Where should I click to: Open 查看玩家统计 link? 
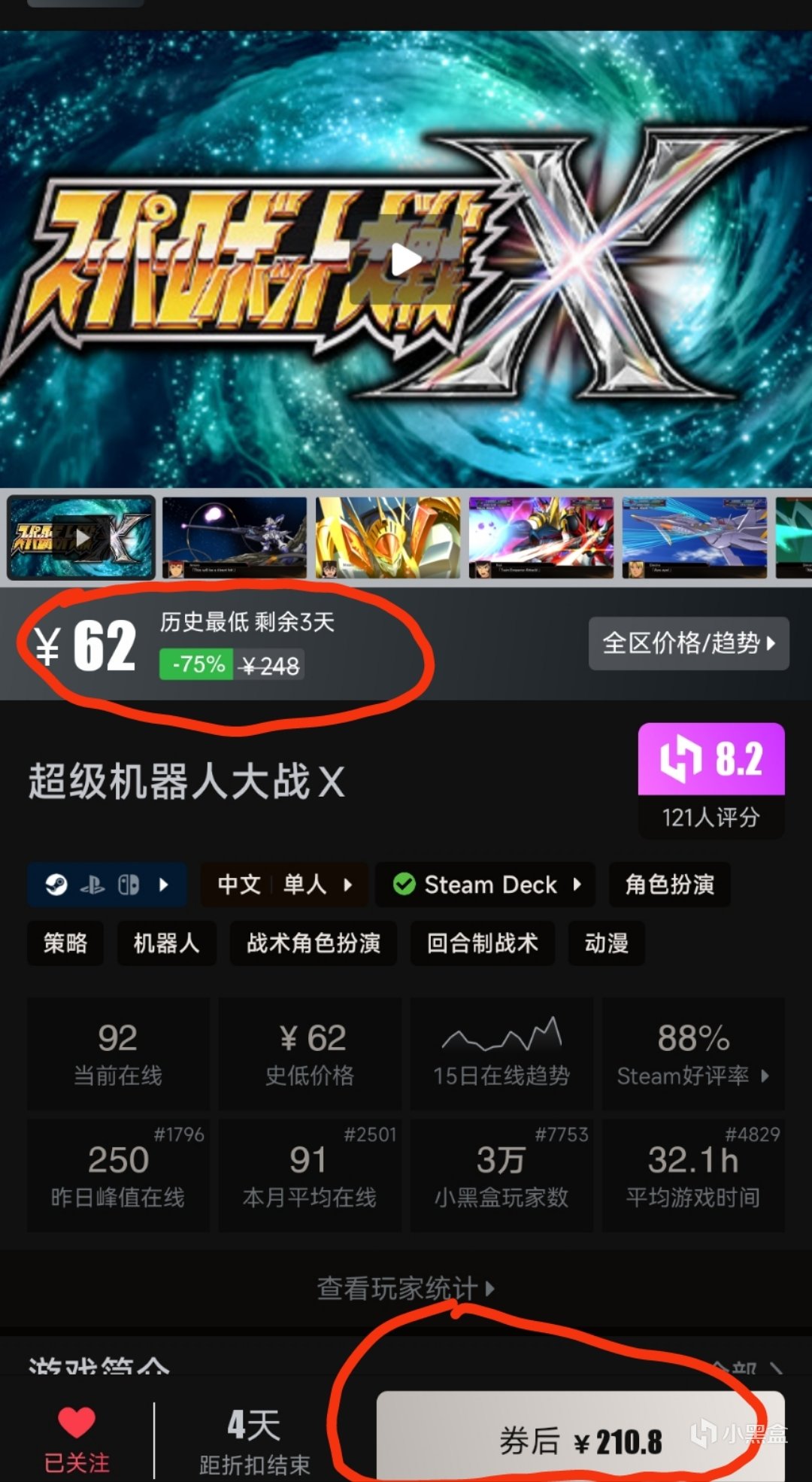[406, 1288]
